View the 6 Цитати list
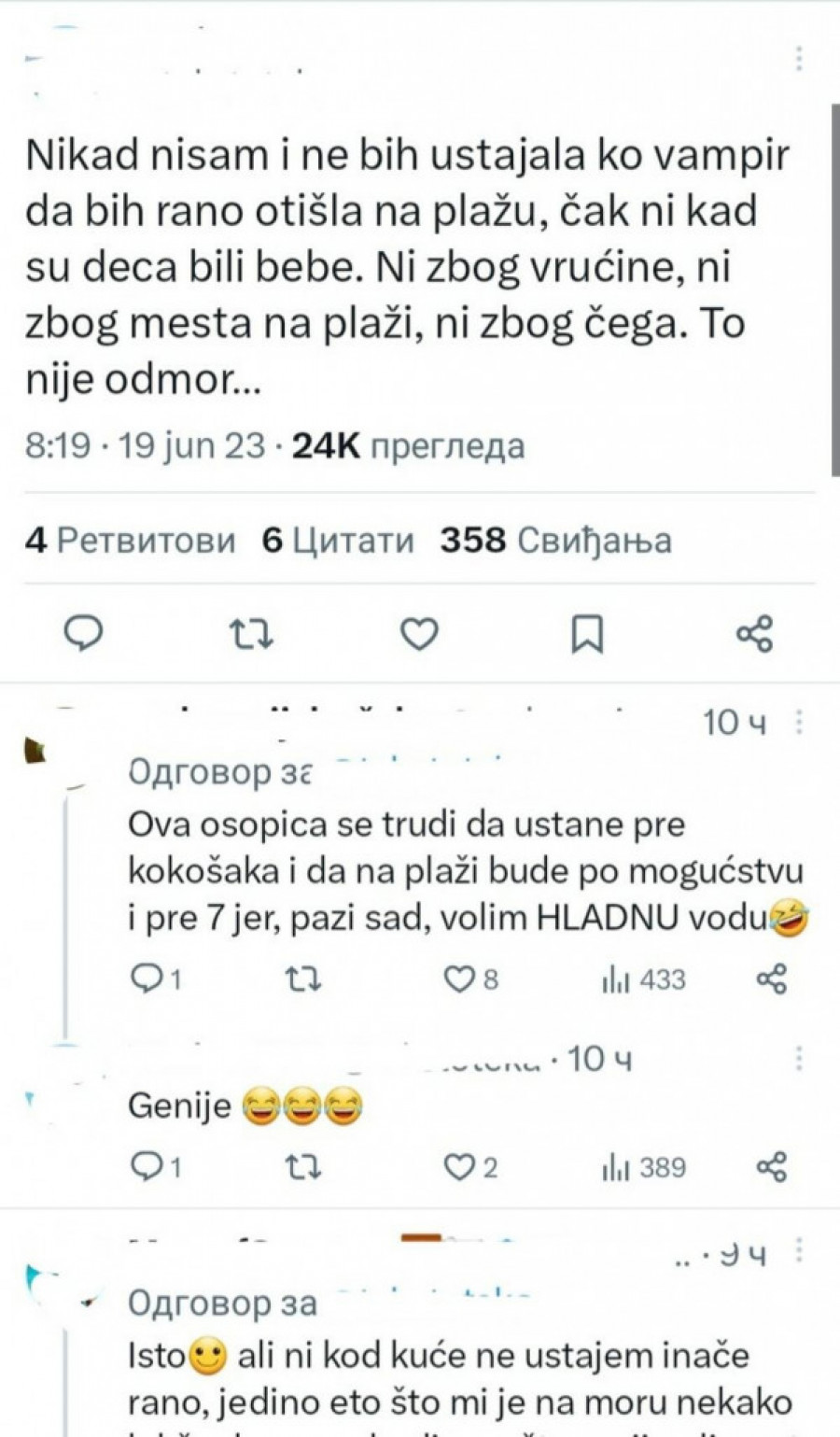 coord(338,540)
